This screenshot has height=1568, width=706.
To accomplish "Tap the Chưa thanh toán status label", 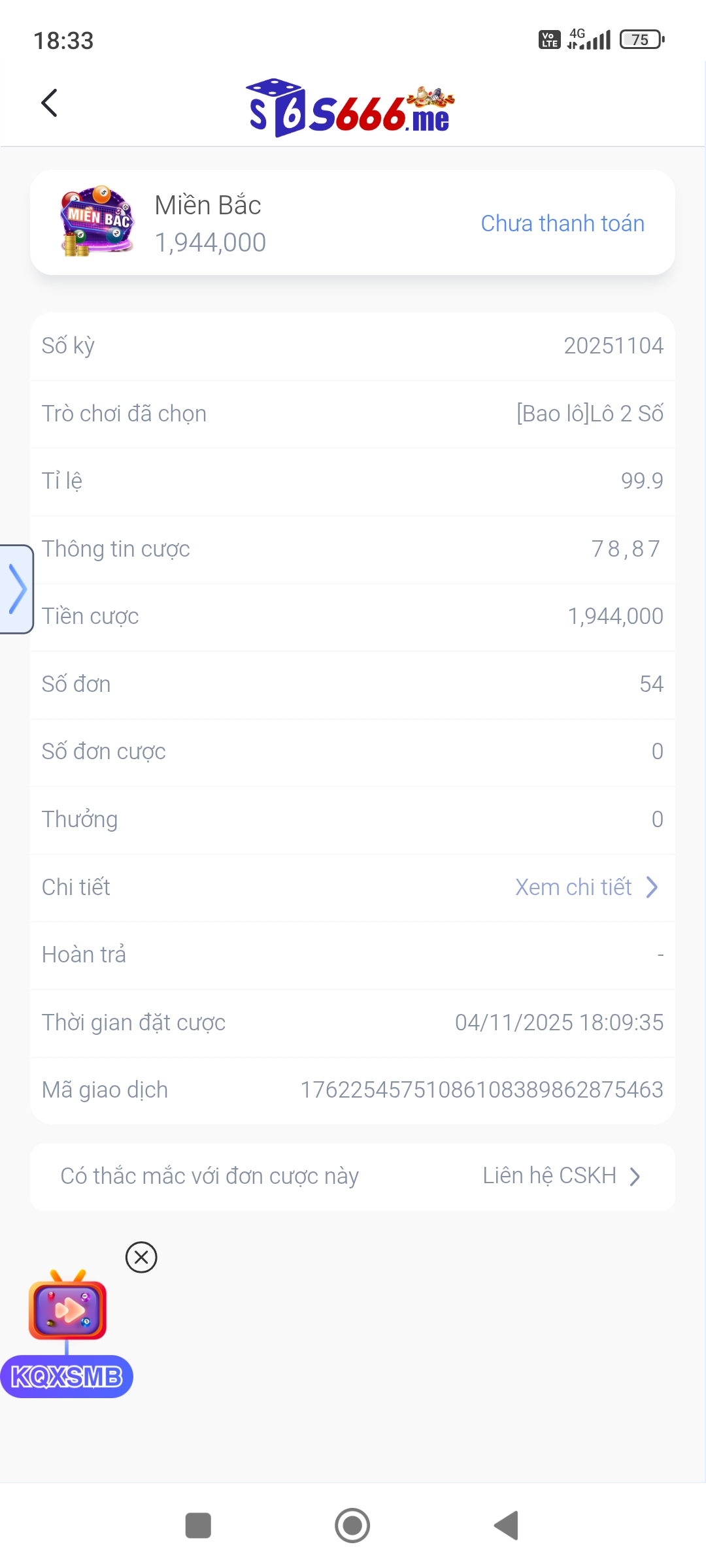I will click(562, 223).
